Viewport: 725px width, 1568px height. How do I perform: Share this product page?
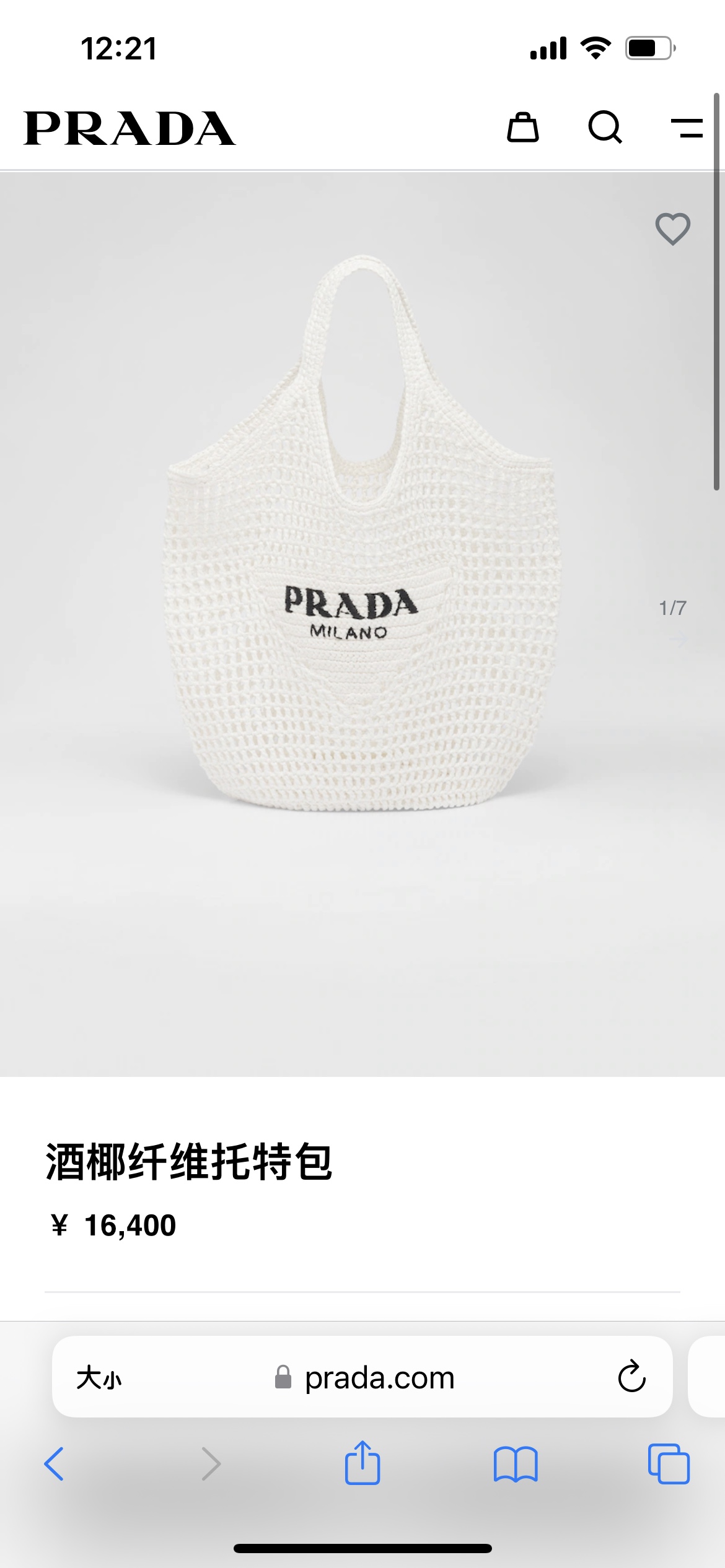362,1463
